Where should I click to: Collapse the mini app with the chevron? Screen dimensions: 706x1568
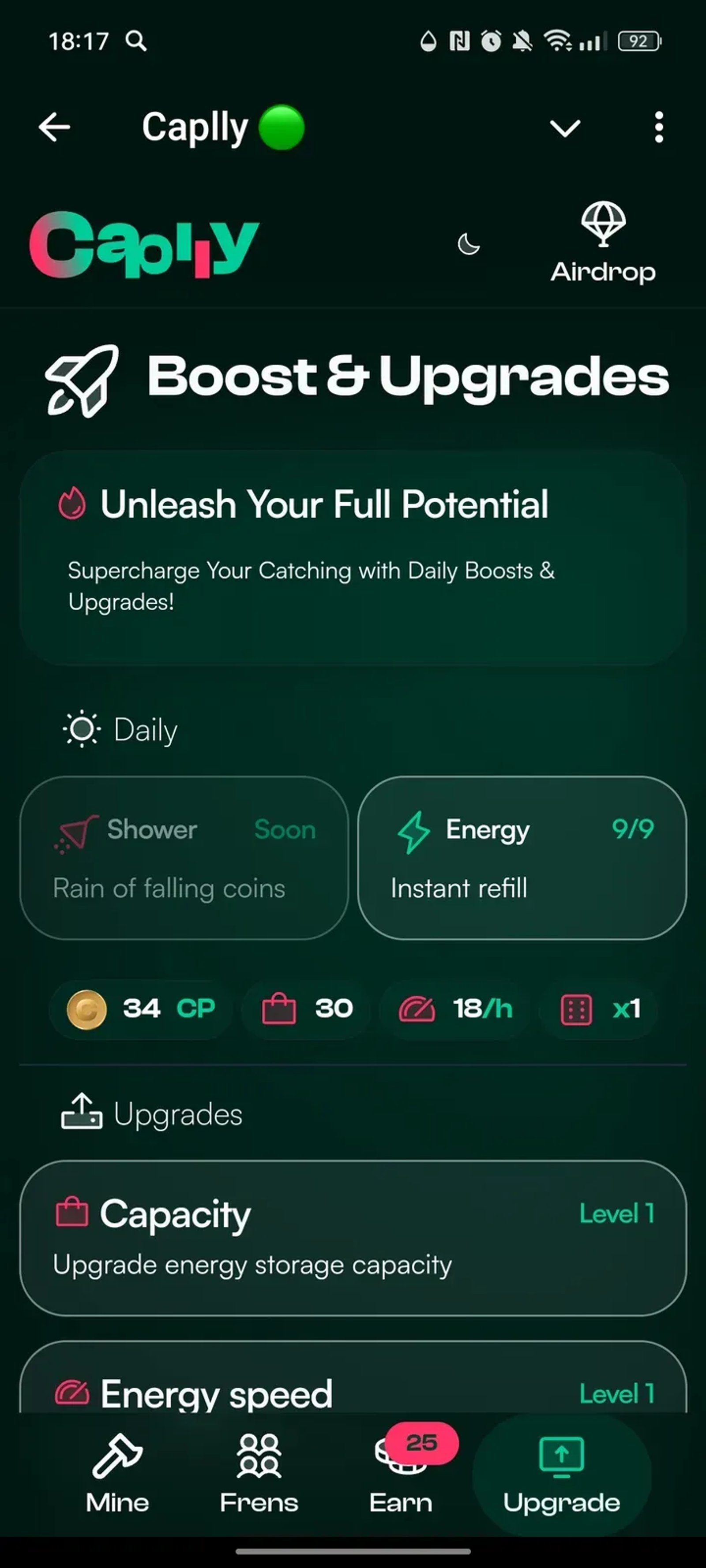pos(565,128)
